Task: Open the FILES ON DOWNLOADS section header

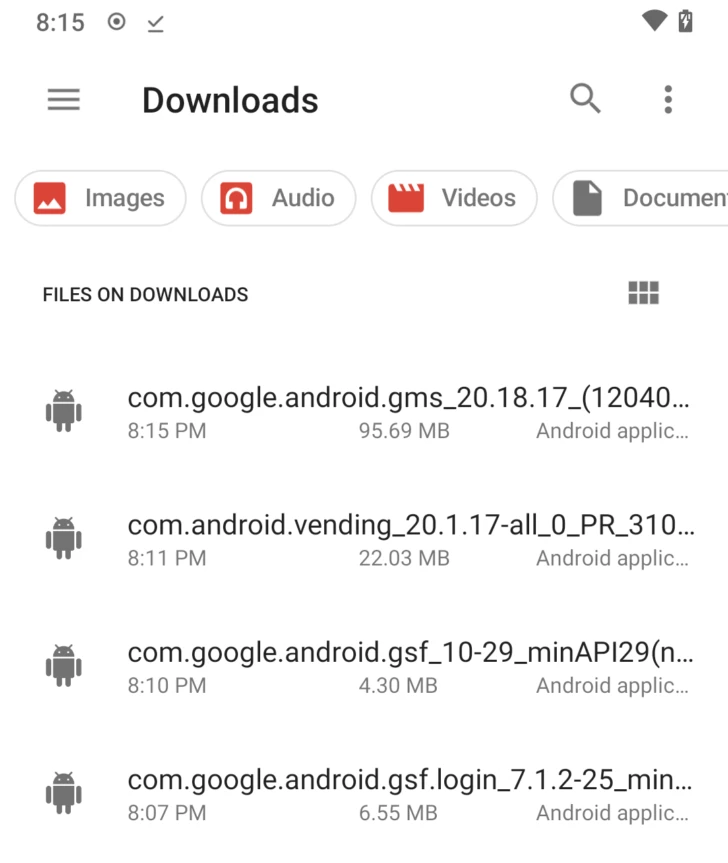Action: click(144, 294)
